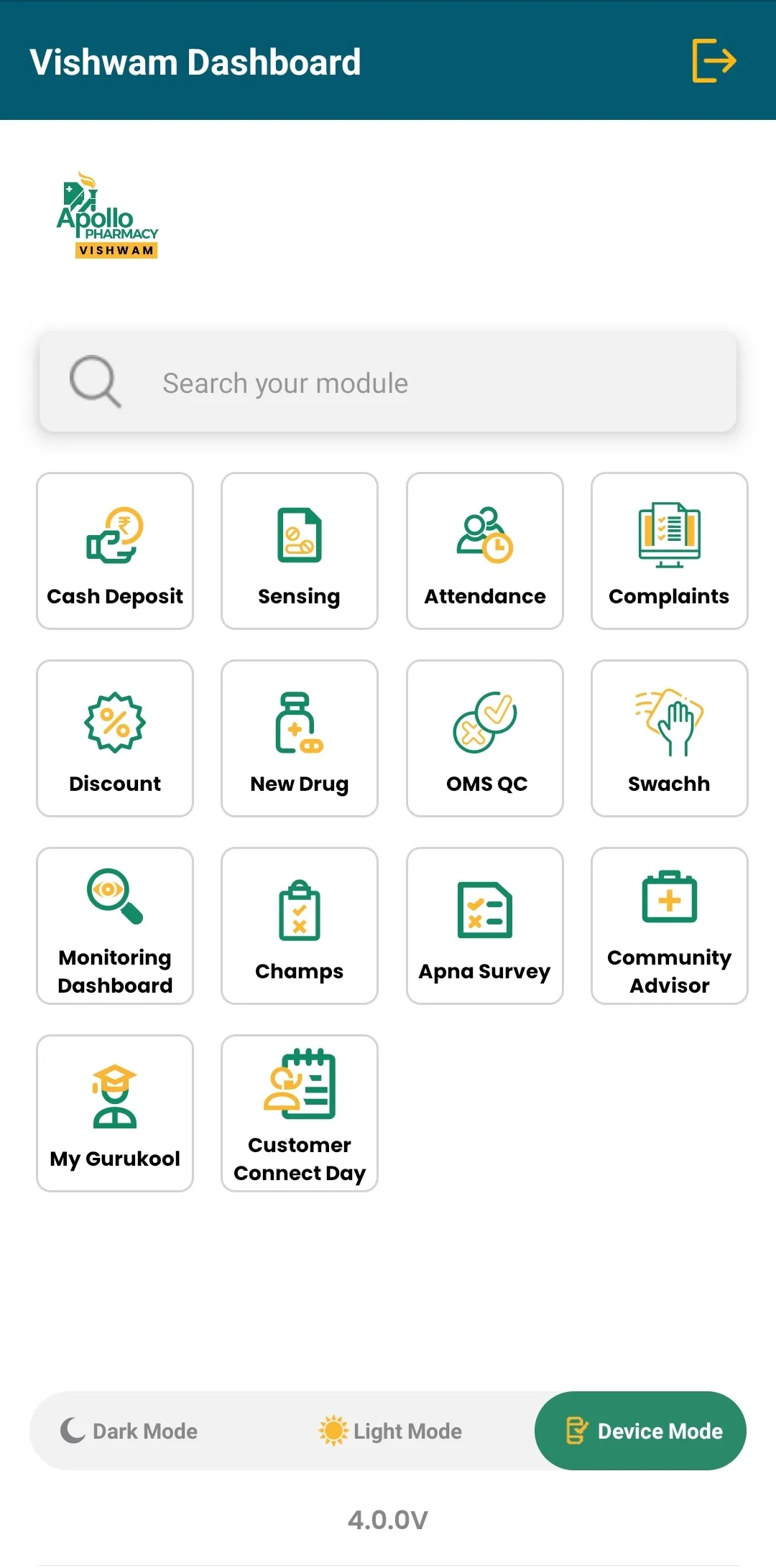Start the Apna Survey module
Screen dimensions: 776x1568
pyautogui.click(x=485, y=926)
